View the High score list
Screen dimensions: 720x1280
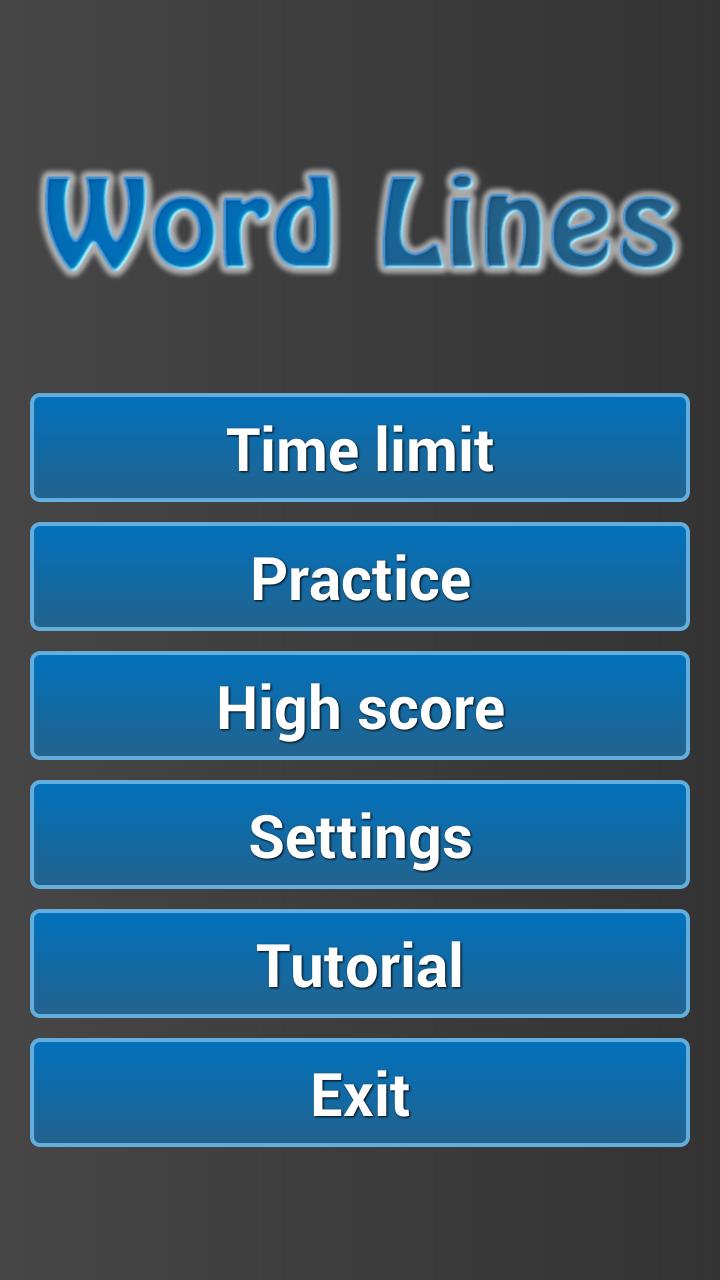(360, 706)
